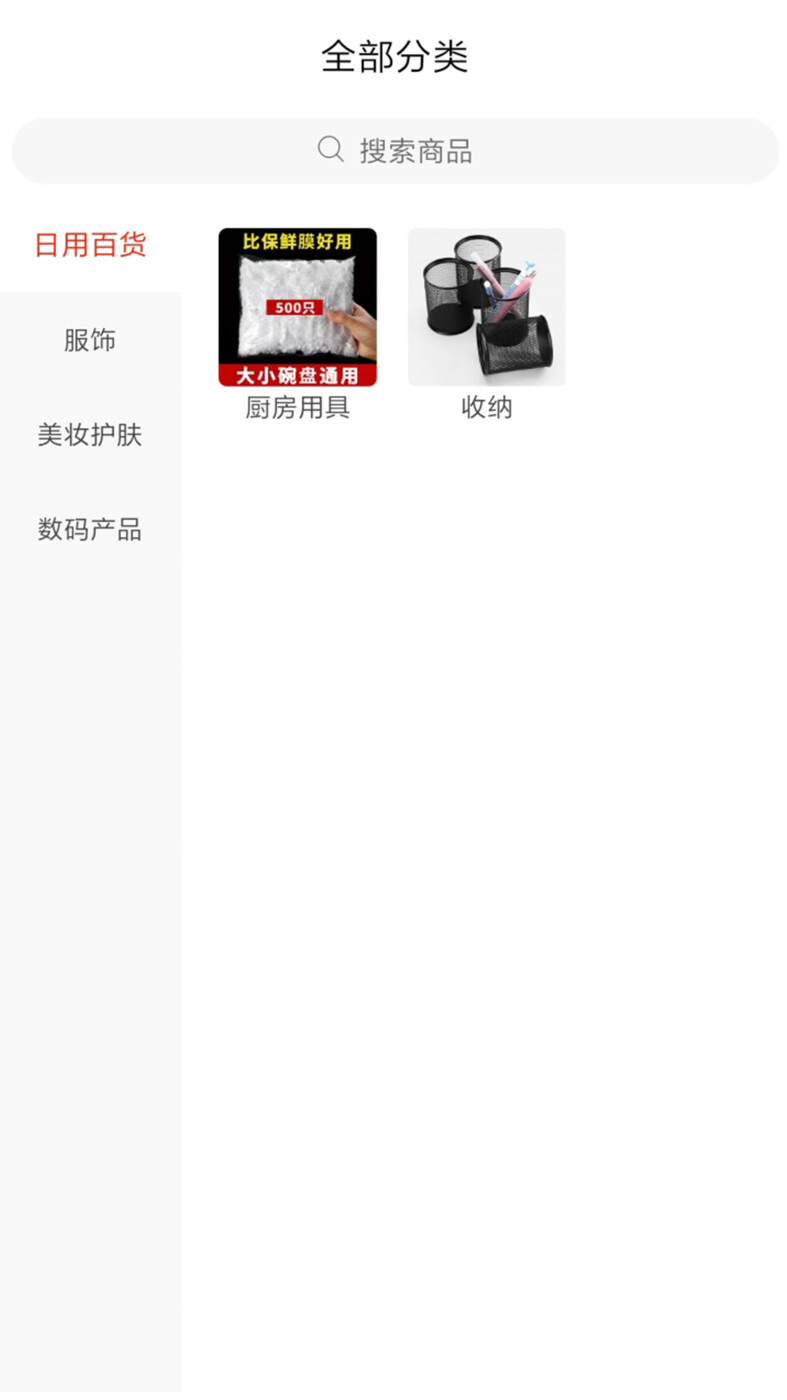The width and height of the screenshot is (787, 1400).
Task: Select 服饰 in the left sidebar
Action: pyautogui.click(x=89, y=339)
